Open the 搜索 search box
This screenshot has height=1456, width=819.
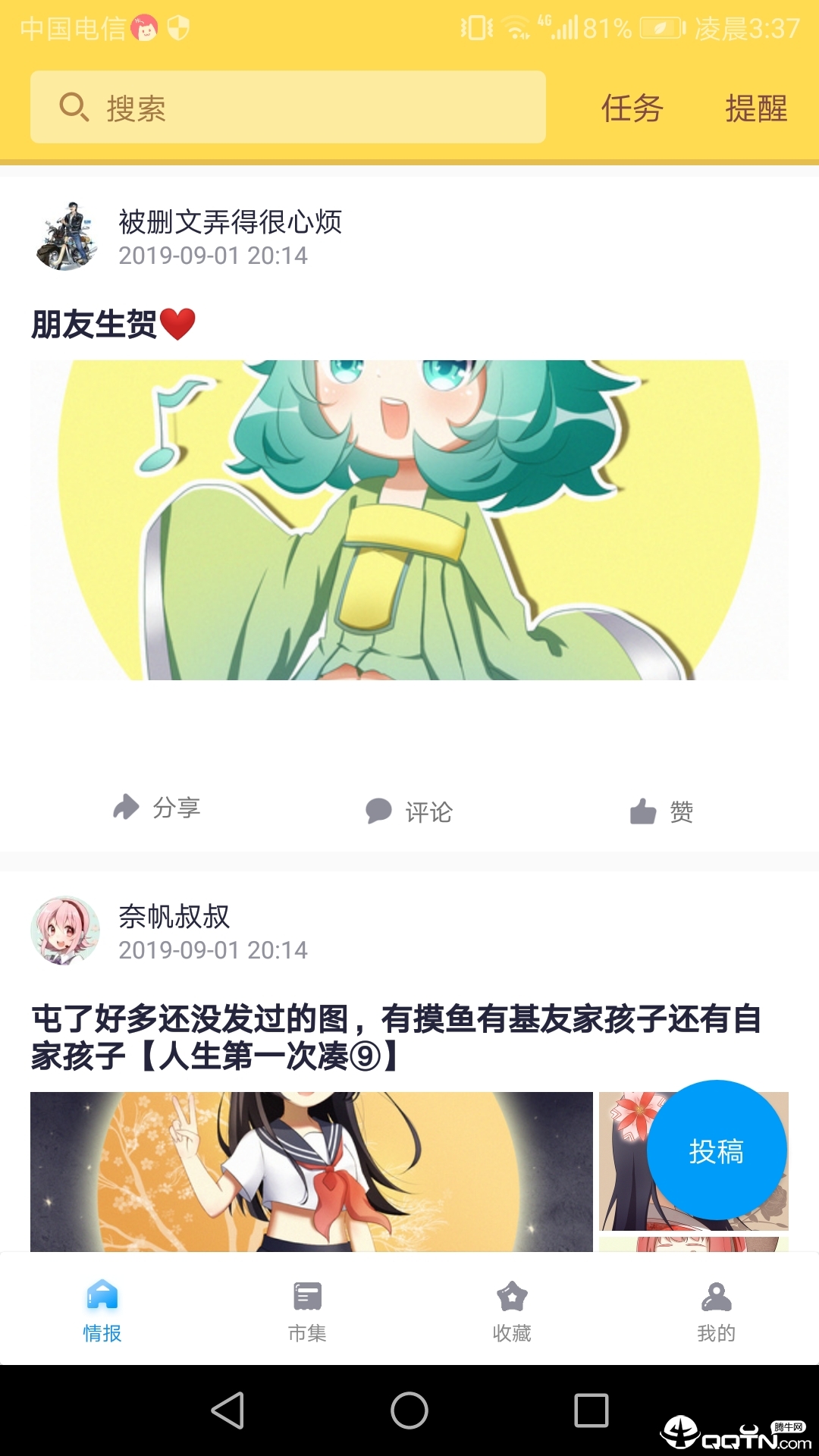(x=288, y=107)
